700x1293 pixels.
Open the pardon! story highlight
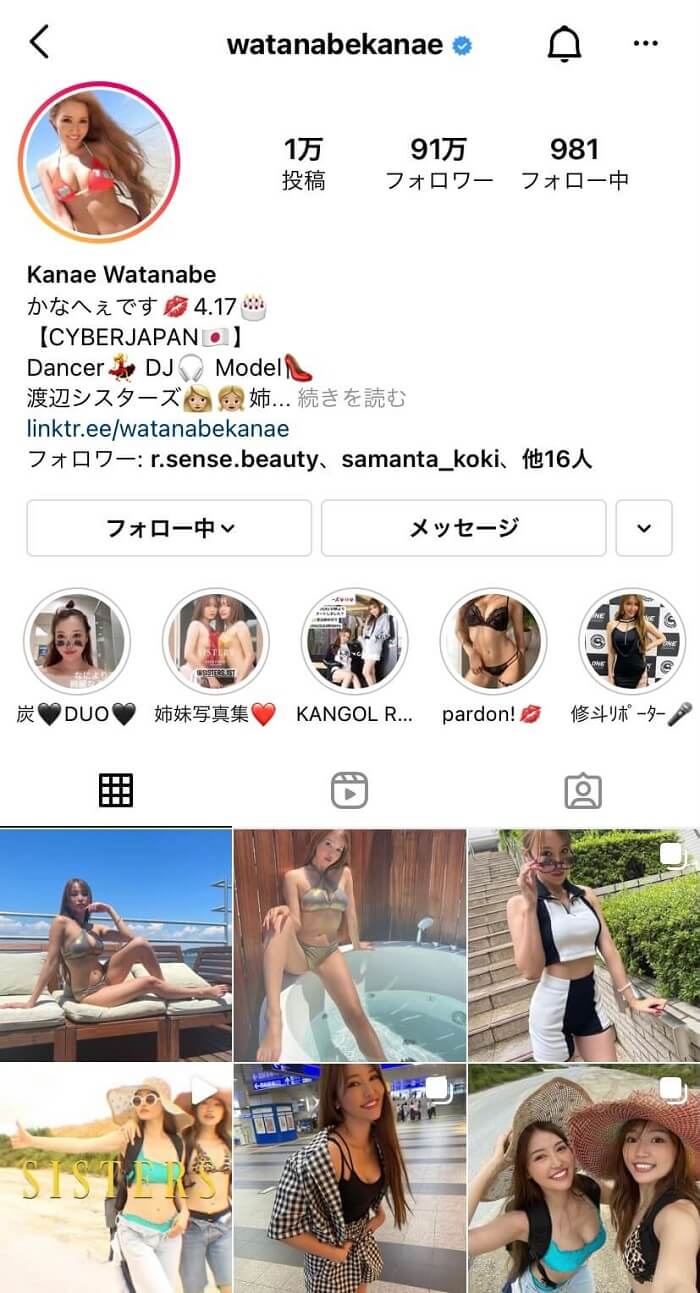[x=493, y=642]
